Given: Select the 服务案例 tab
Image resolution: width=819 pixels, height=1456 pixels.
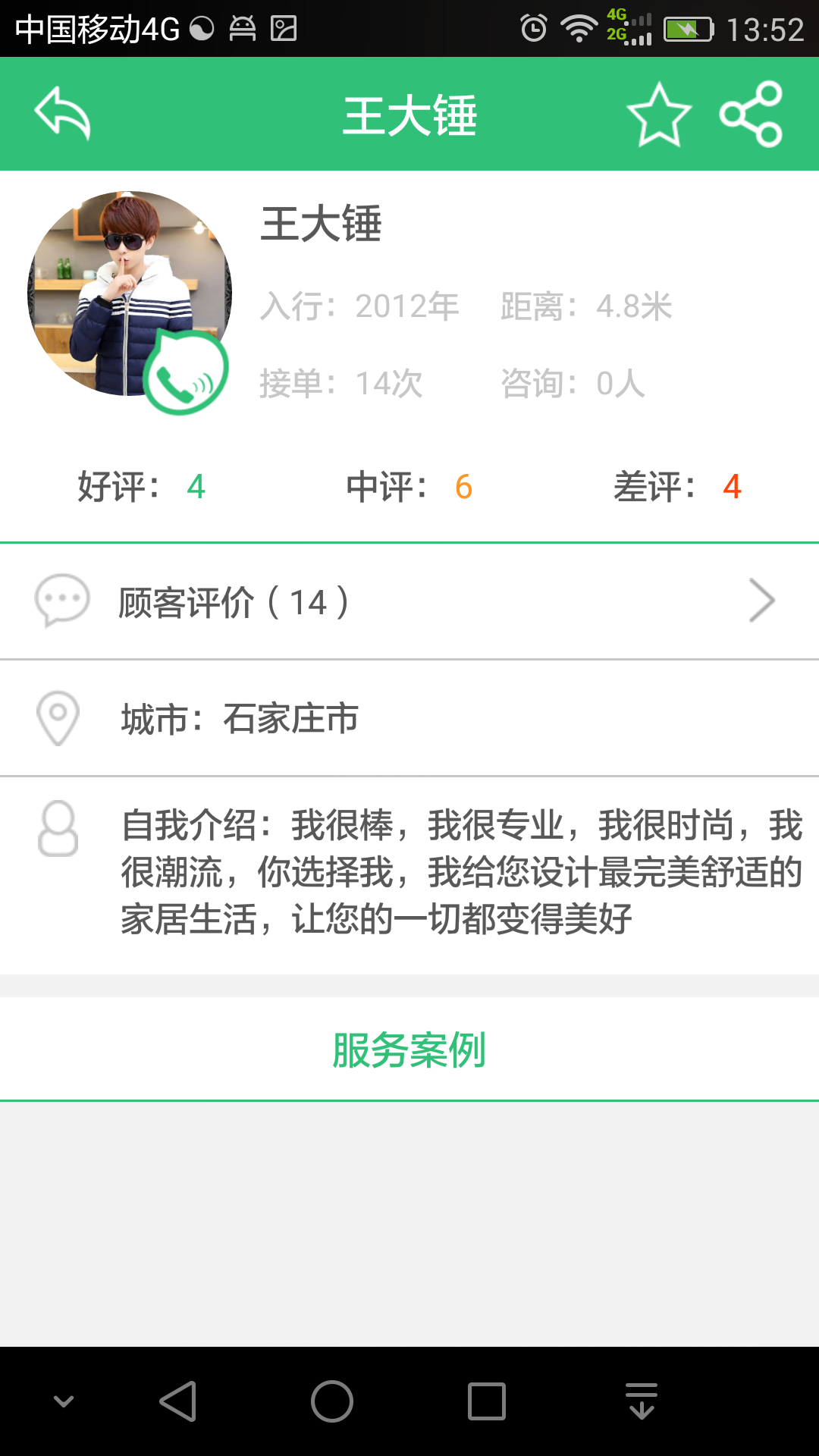Looking at the screenshot, I should pos(409,1050).
